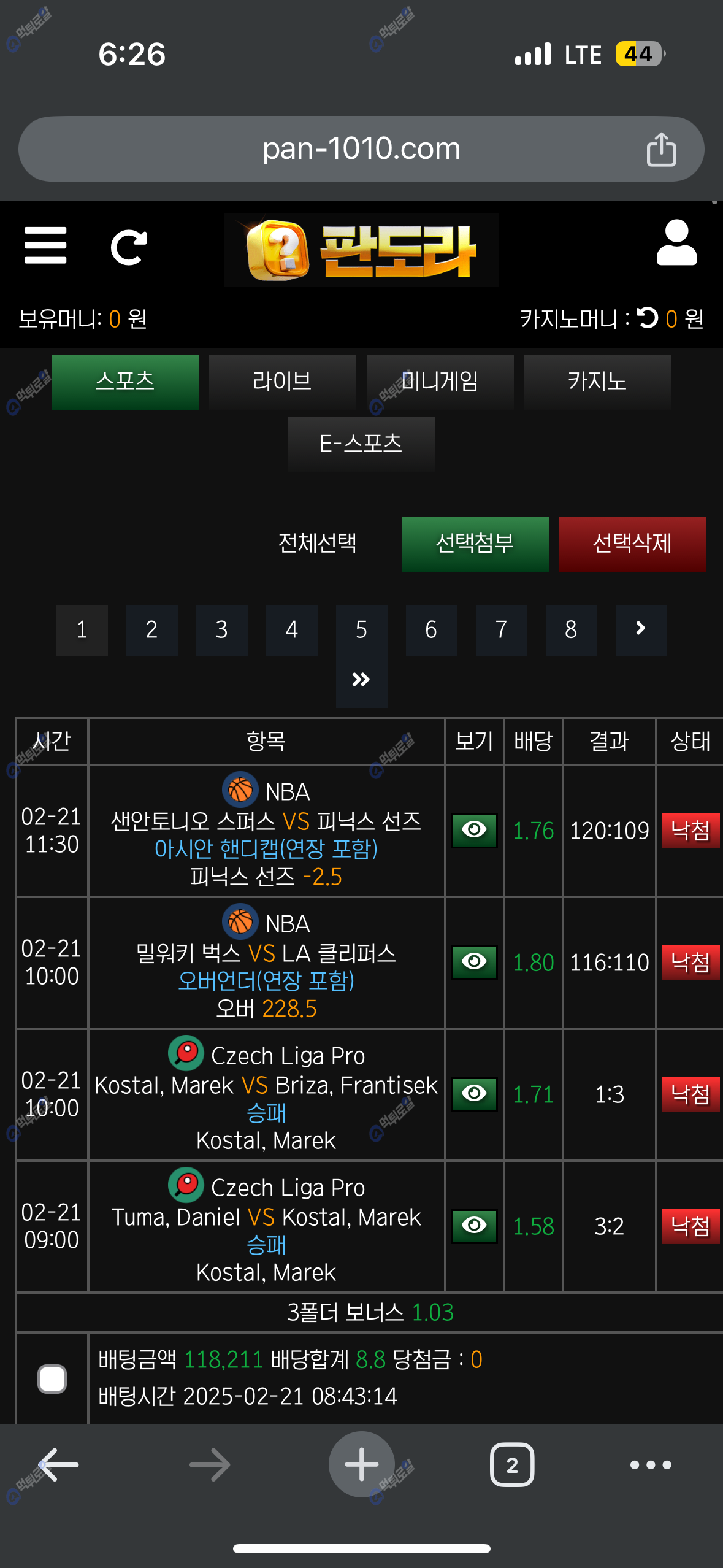
Task: View details of the 밀워키 벅스 bet
Action: click(474, 962)
